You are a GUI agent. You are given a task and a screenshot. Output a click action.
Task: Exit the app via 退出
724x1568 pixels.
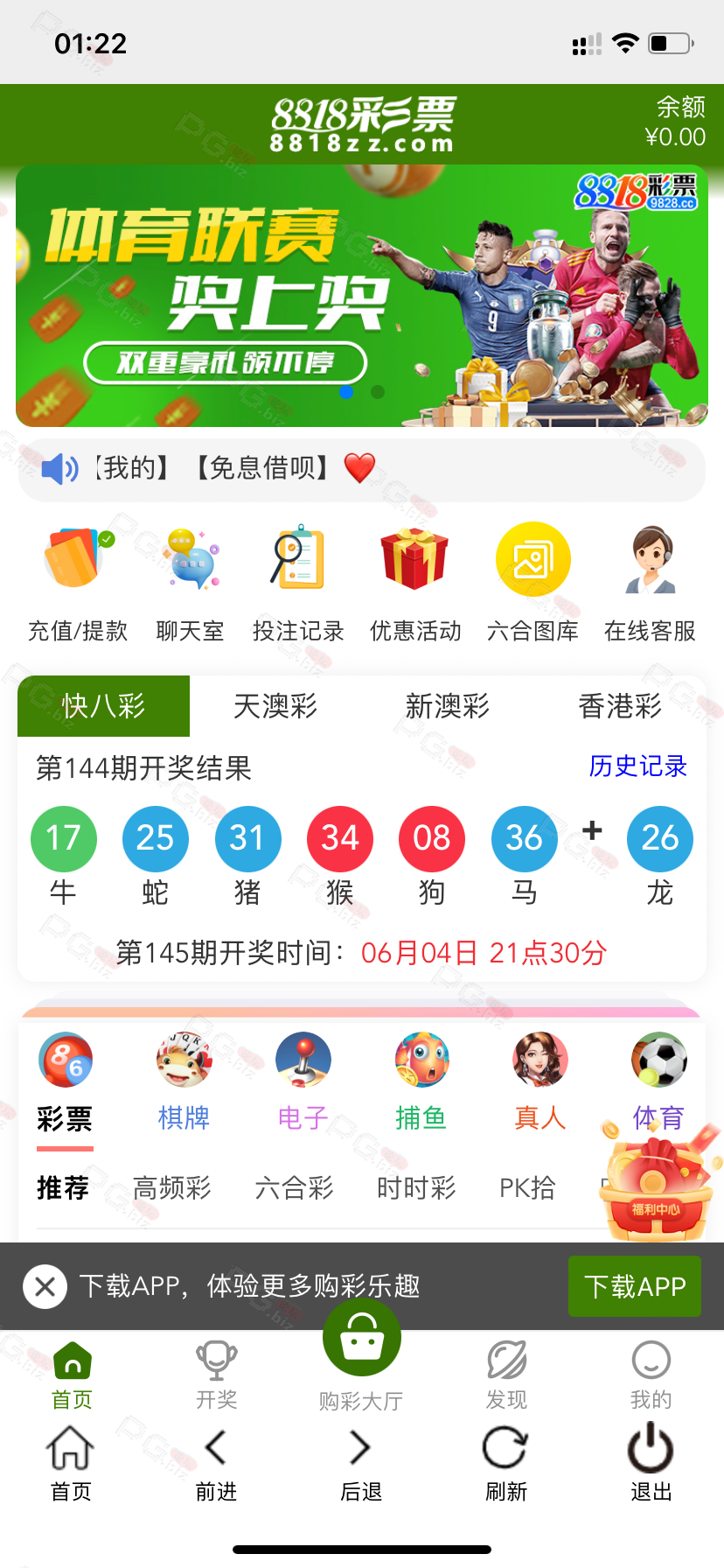tap(651, 1463)
